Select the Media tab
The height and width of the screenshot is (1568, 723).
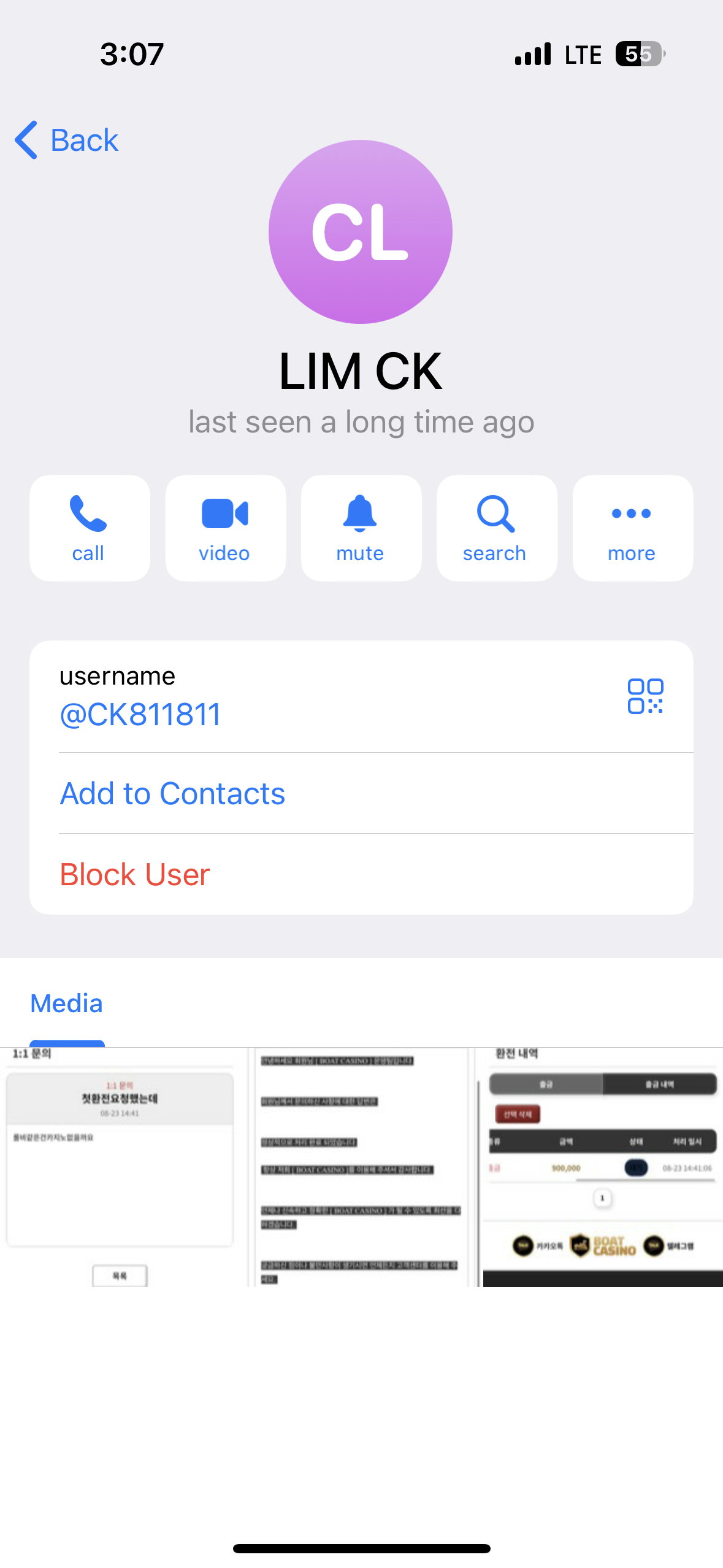tap(66, 1004)
